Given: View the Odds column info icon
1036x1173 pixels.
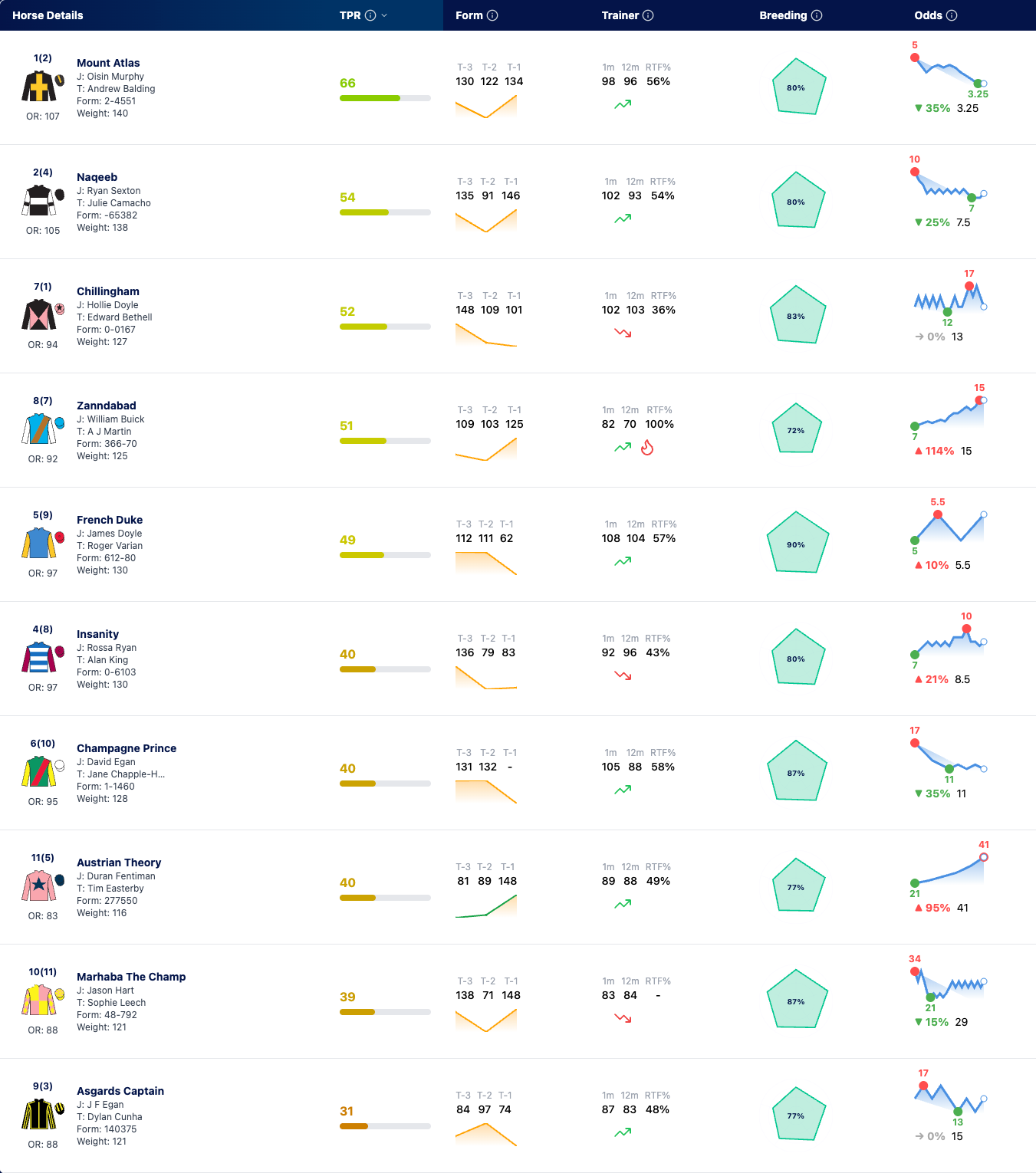Looking at the screenshot, I should click(952, 15).
